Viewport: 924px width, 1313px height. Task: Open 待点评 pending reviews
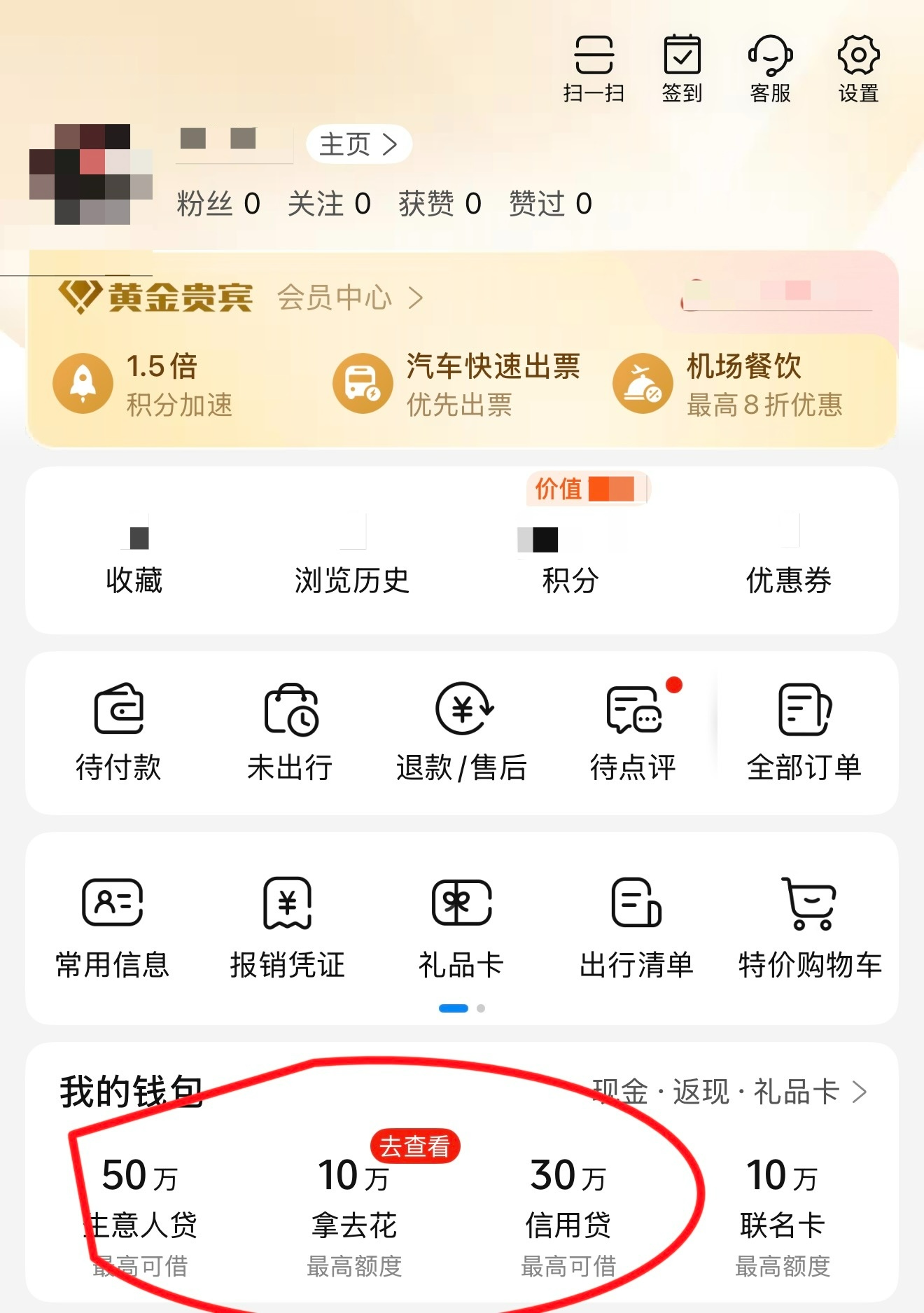633,732
